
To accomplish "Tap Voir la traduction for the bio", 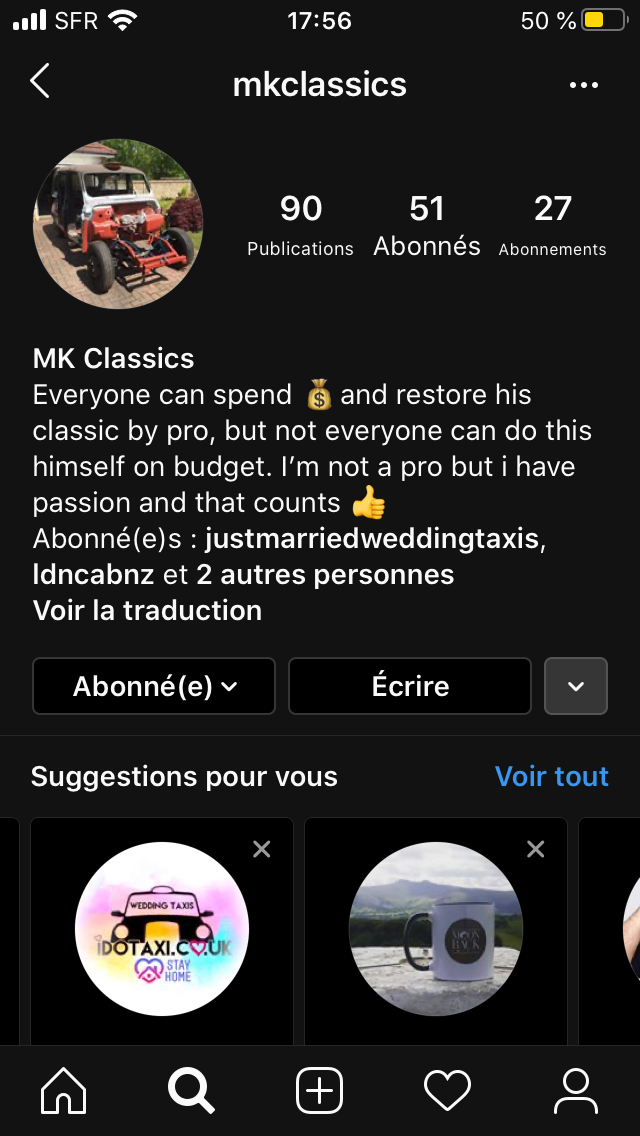I will point(147,611).
